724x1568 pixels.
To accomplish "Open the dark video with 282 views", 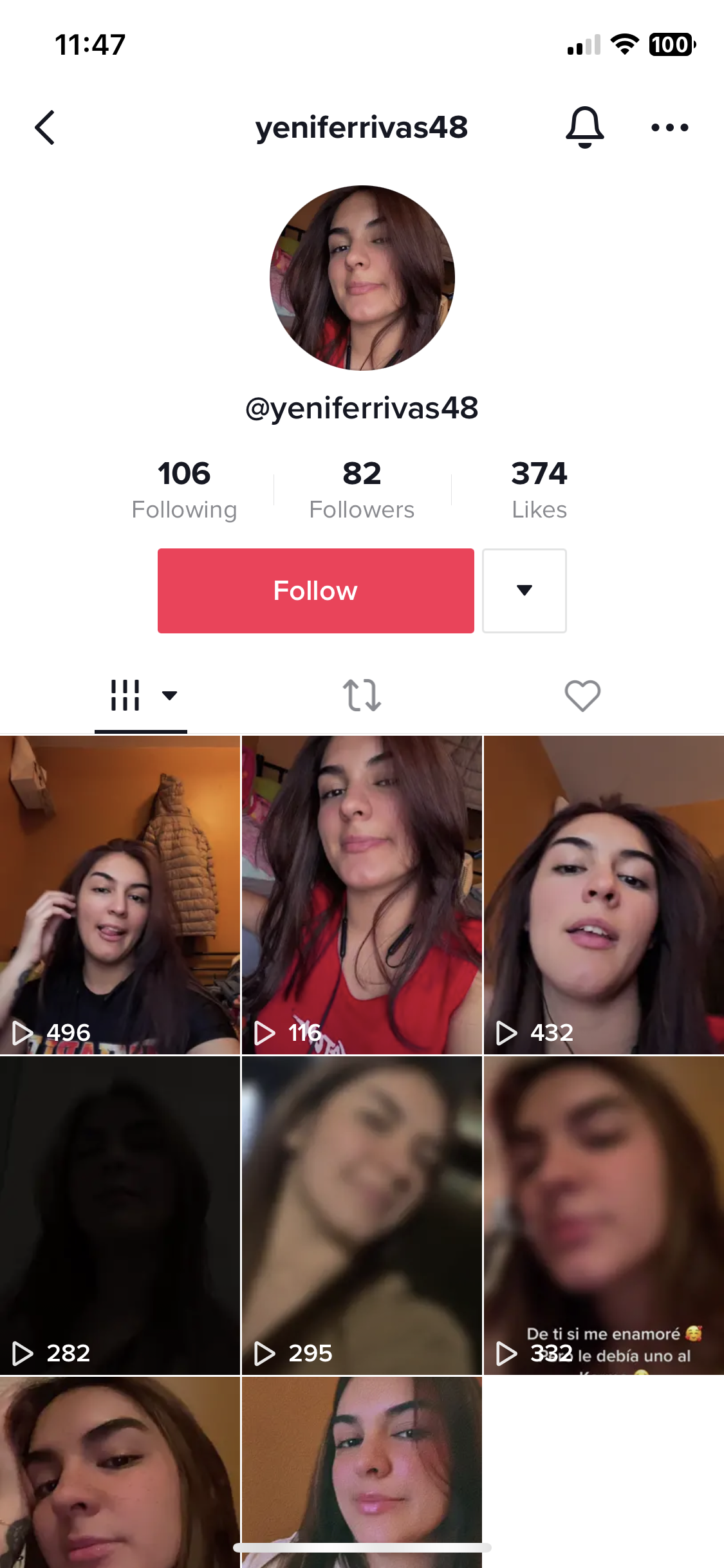I will pyautogui.click(x=120, y=1215).
